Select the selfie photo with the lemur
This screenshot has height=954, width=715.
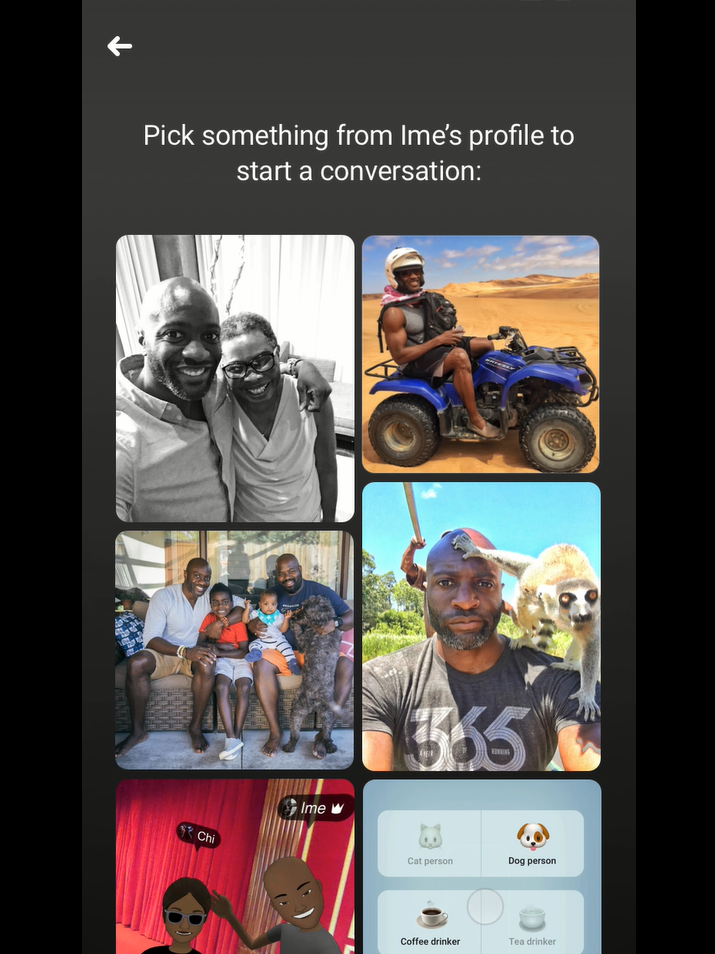pos(481,626)
